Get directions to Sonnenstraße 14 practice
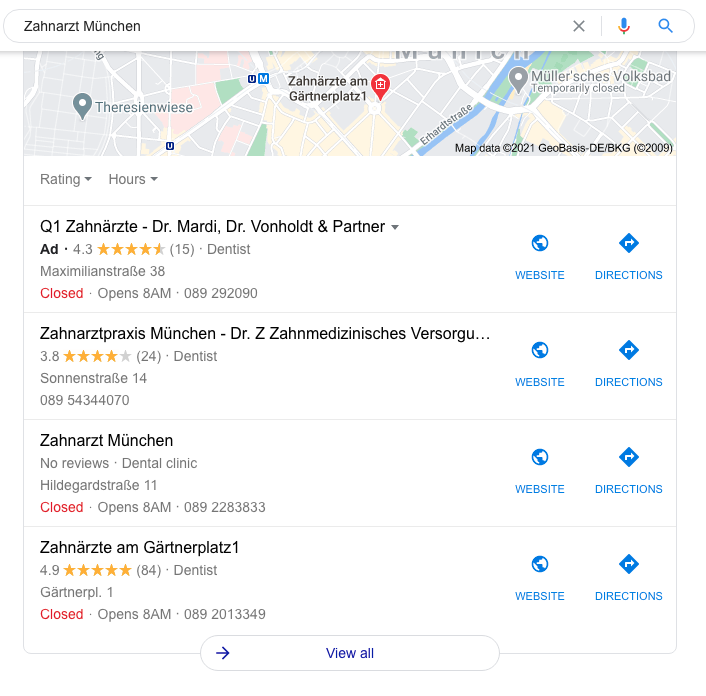The width and height of the screenshot is (706, 696). pos(628,364)
